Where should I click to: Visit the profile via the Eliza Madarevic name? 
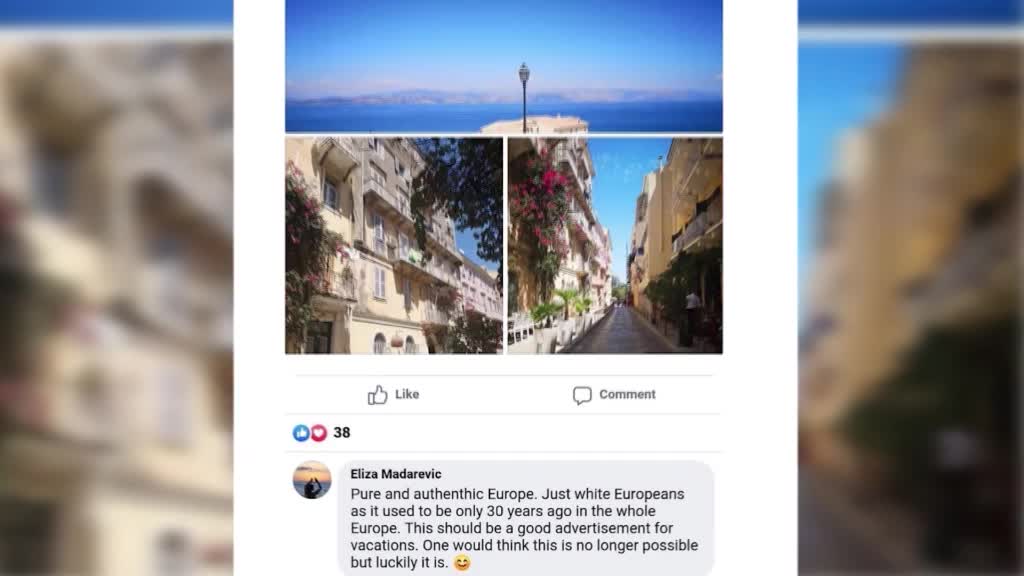(x=396, y=474)
